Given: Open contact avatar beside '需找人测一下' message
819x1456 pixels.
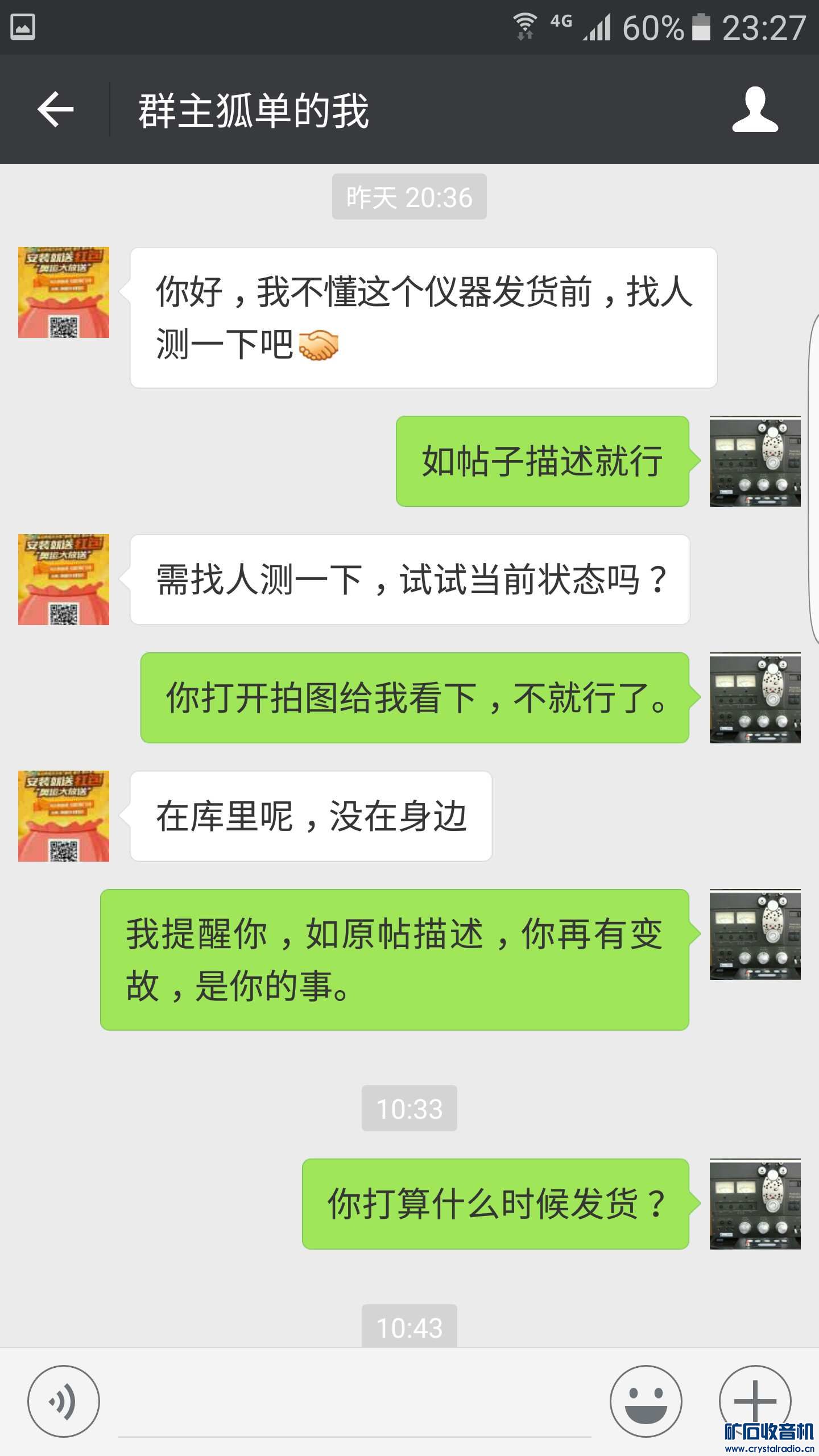Looking at the screenshot, I should click(x=64, y=579).
